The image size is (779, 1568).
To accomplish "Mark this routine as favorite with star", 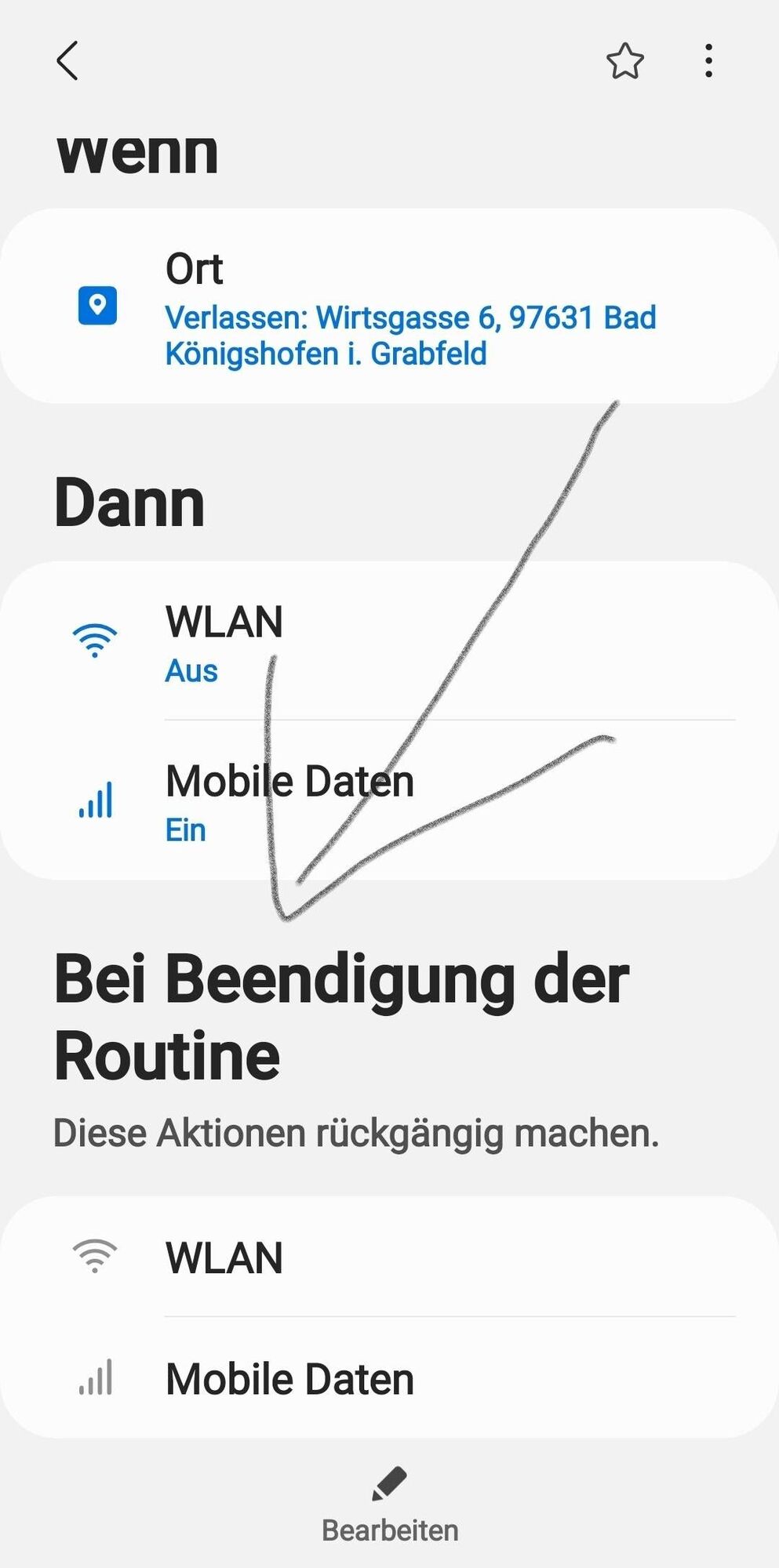I will click(624, 61).
